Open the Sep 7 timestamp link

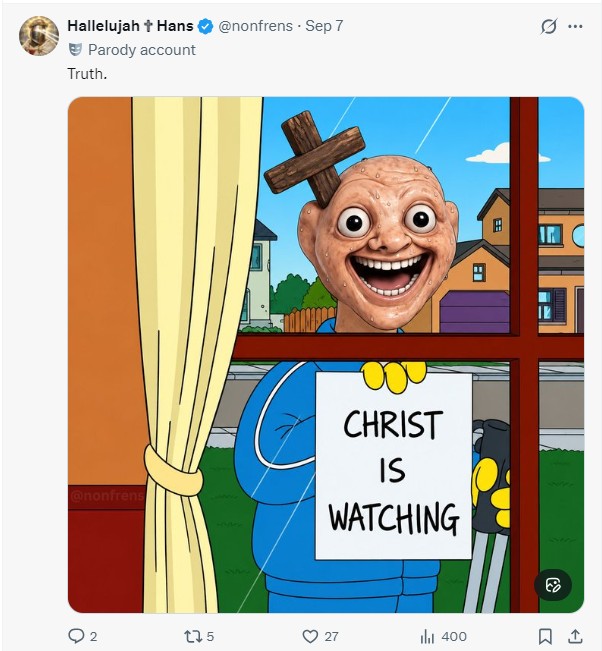[x=324, y=26]
